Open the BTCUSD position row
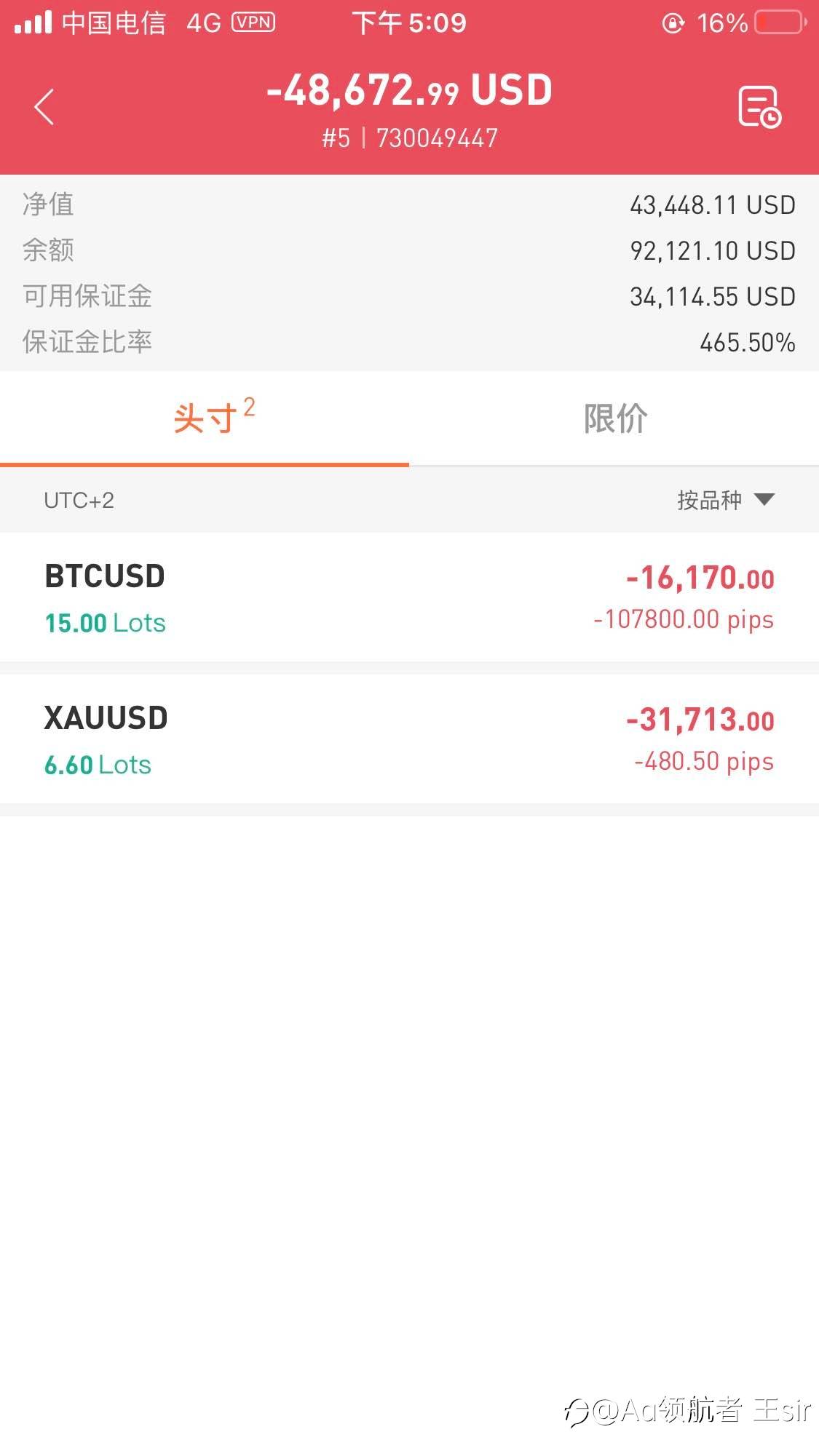The height and width of the screenshot is (1456, 819). click(409, 597)
